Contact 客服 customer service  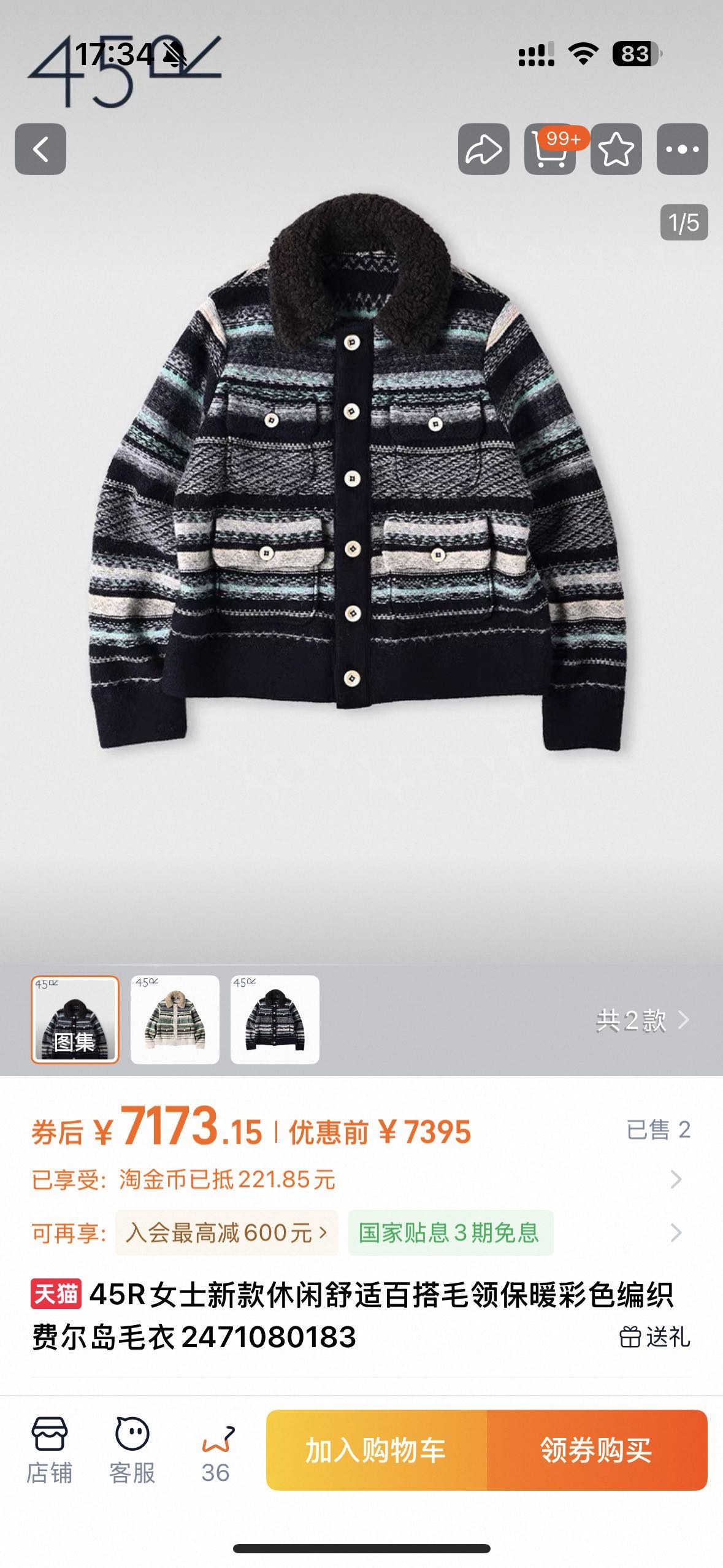coord(132,1450)
